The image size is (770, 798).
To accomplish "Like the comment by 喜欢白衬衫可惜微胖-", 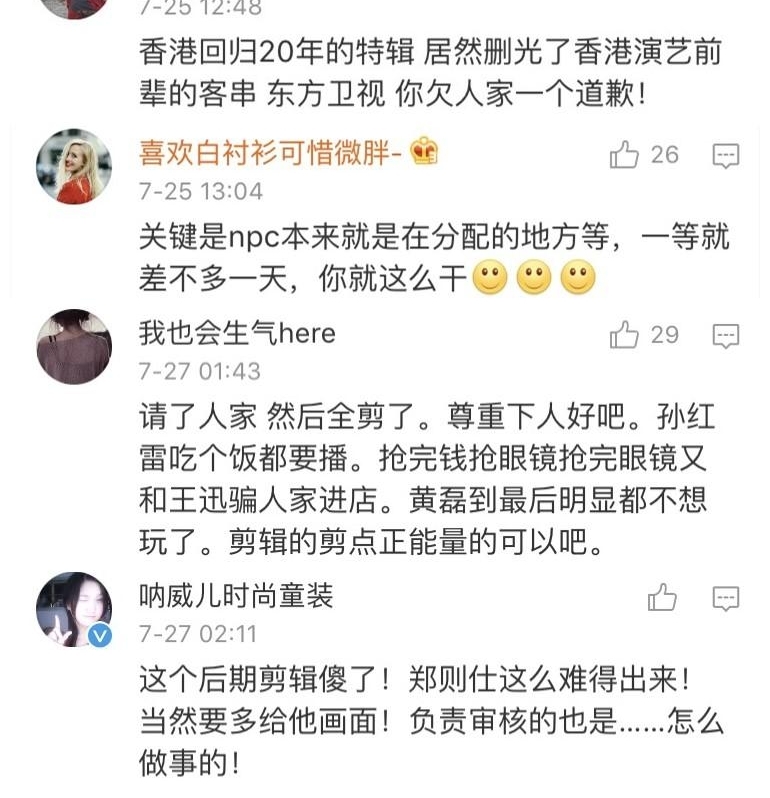I will [x=625, y=155].
